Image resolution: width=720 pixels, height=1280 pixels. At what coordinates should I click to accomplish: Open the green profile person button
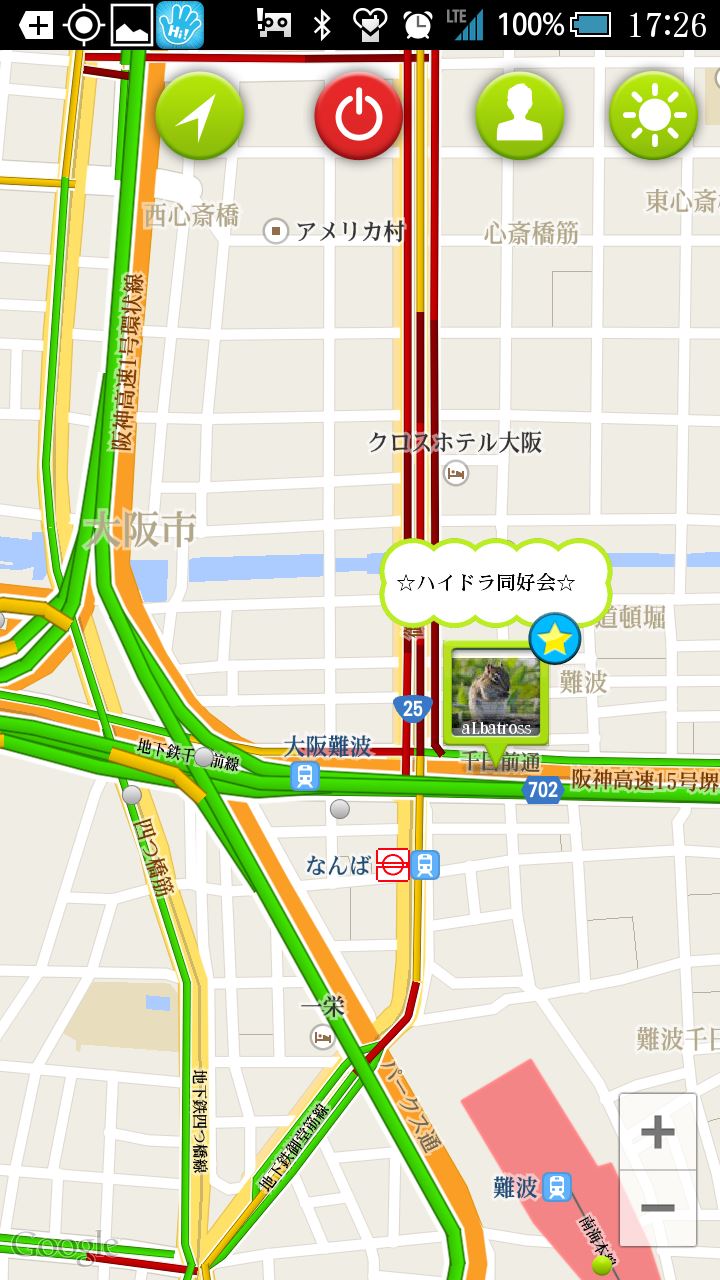(518, 117)
